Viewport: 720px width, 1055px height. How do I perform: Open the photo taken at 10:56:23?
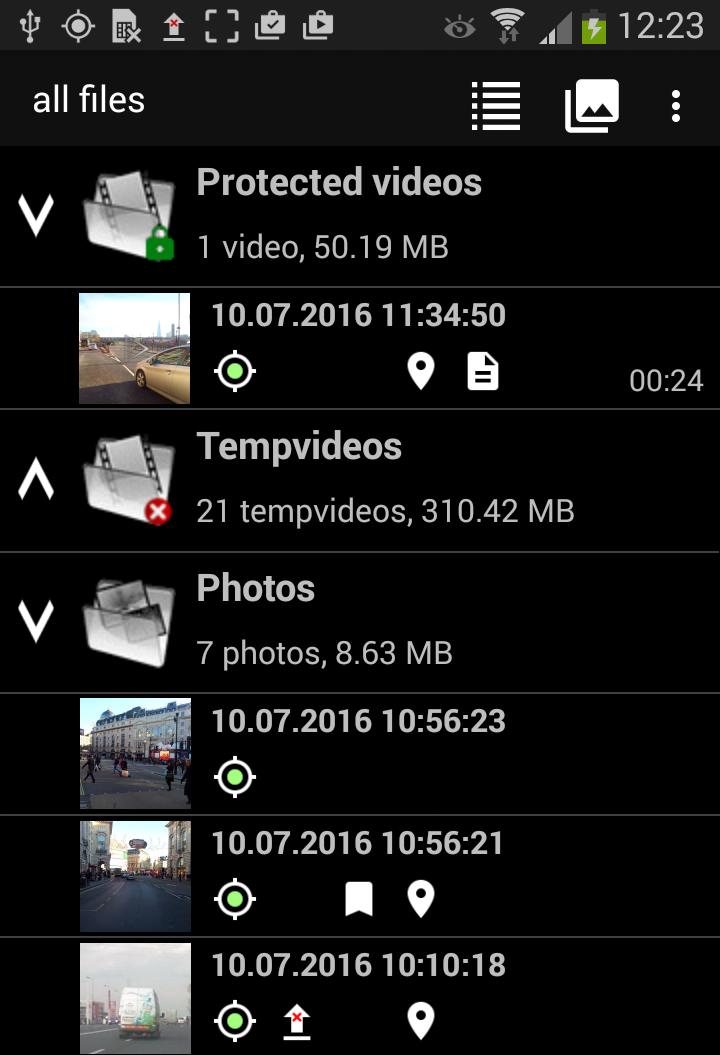click(135, 754)
